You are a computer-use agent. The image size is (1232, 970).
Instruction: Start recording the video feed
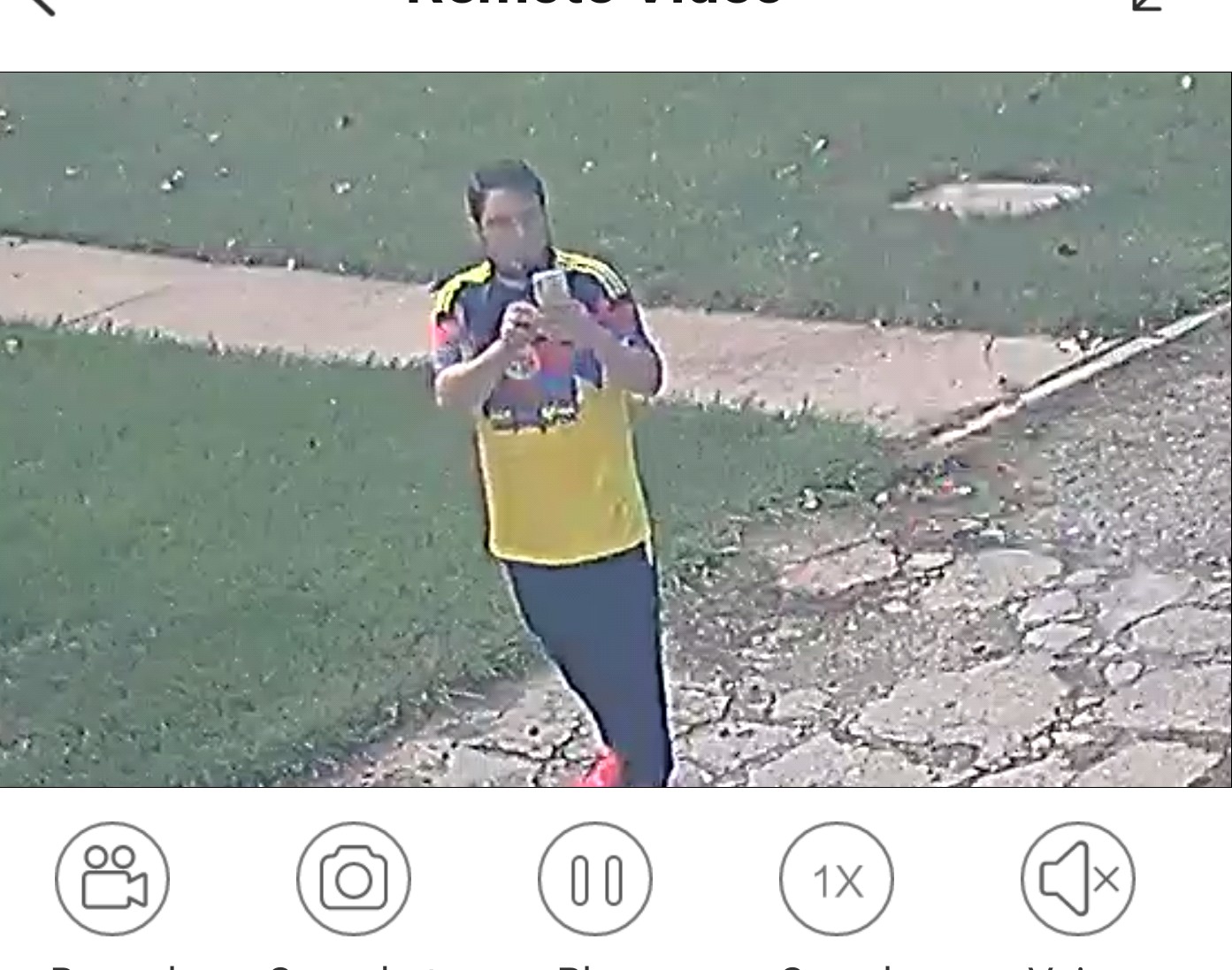pyautogui.click(x=112, y=878)
